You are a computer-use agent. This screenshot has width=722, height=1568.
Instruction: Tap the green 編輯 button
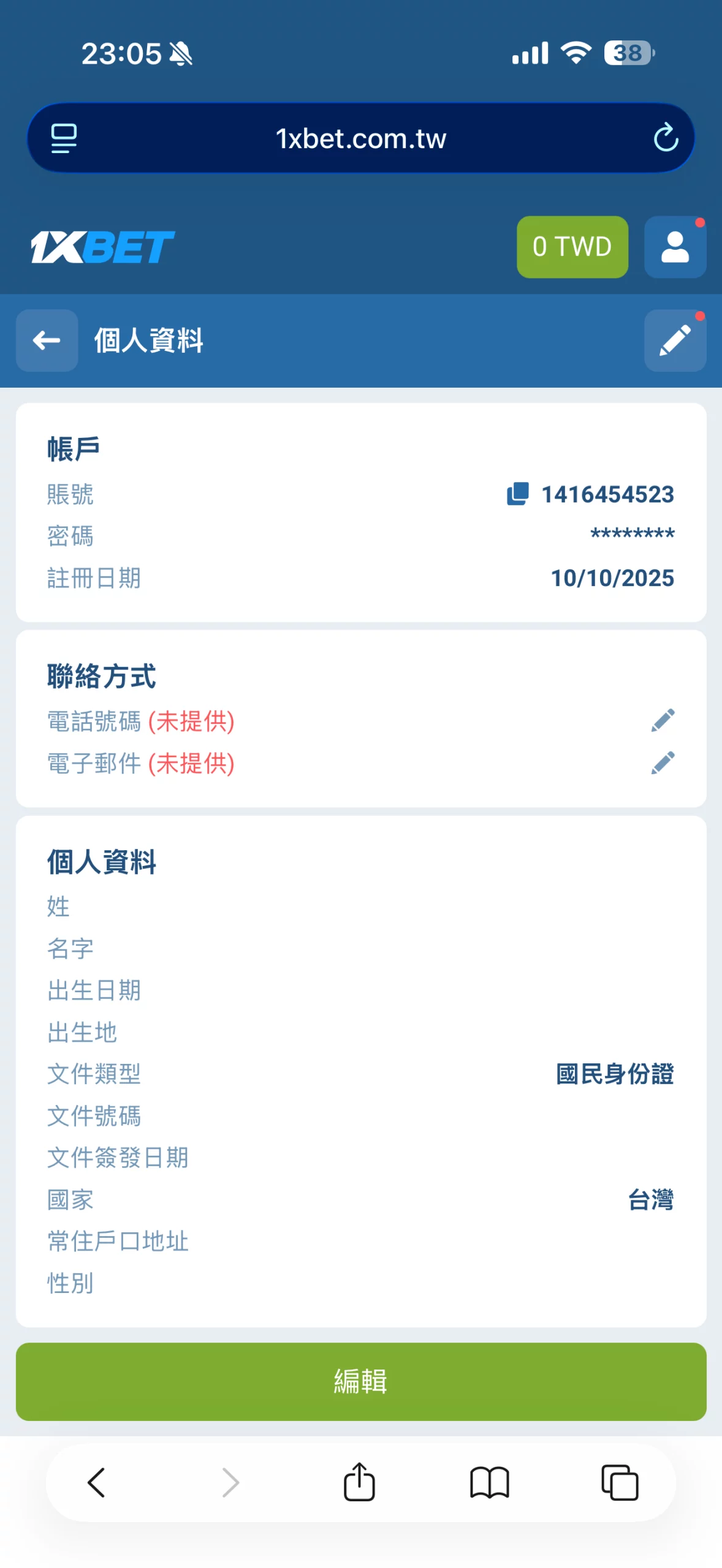(x=361, y=1381)
